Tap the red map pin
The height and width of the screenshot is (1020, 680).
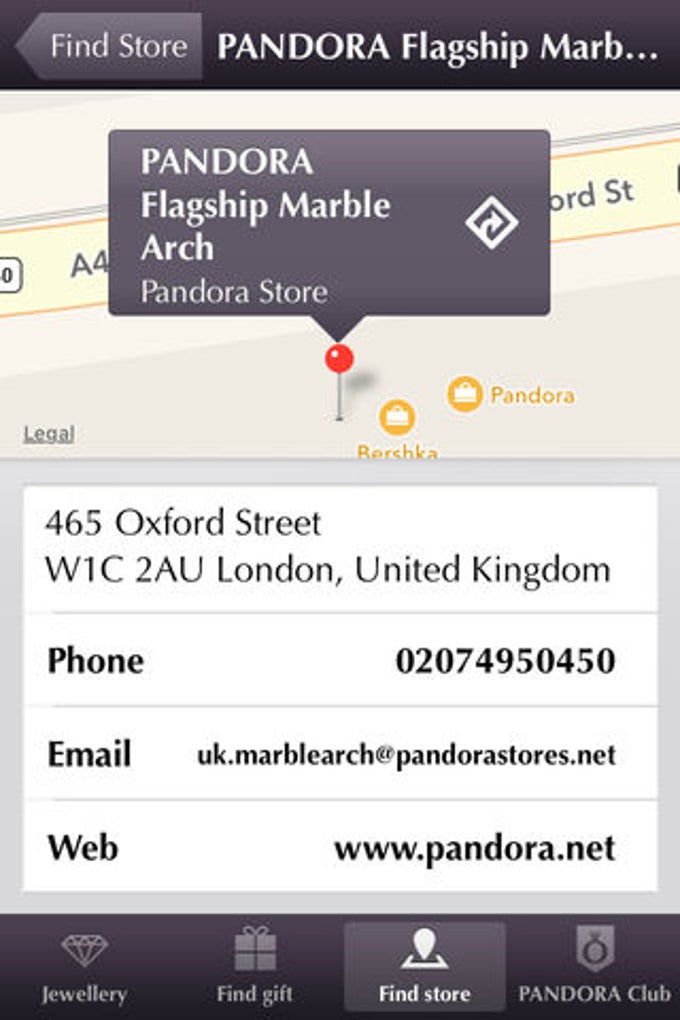point(339,360)
